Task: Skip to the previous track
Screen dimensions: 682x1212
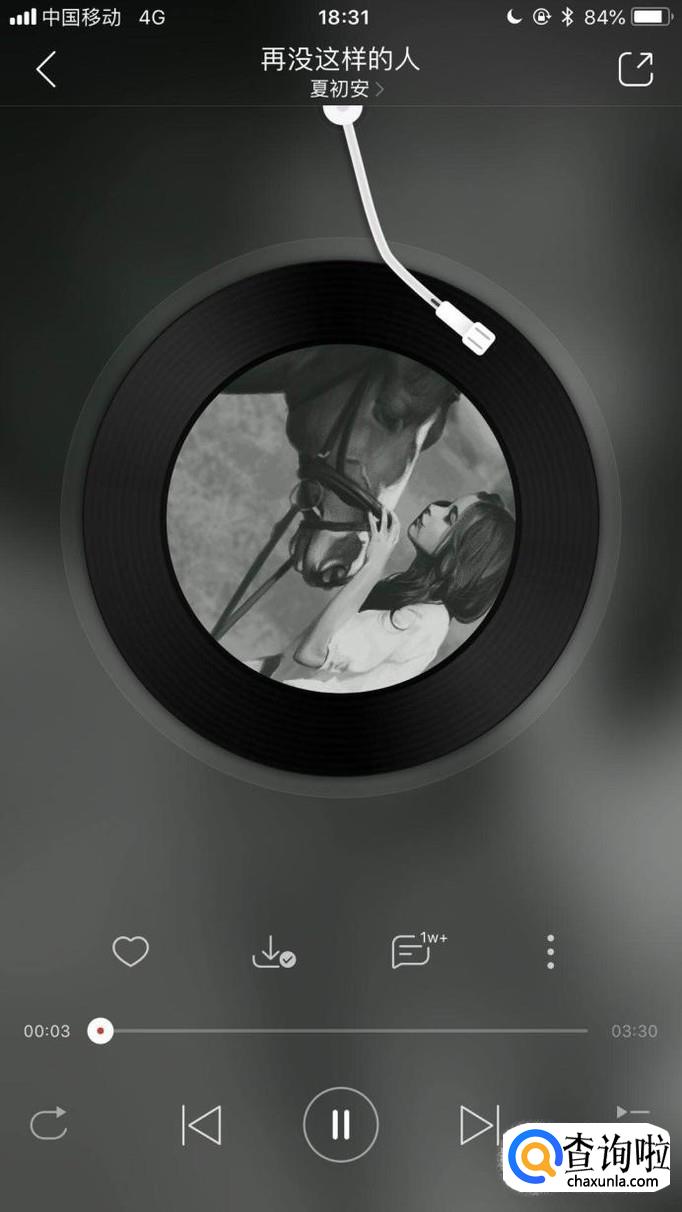Action: 201,1125
